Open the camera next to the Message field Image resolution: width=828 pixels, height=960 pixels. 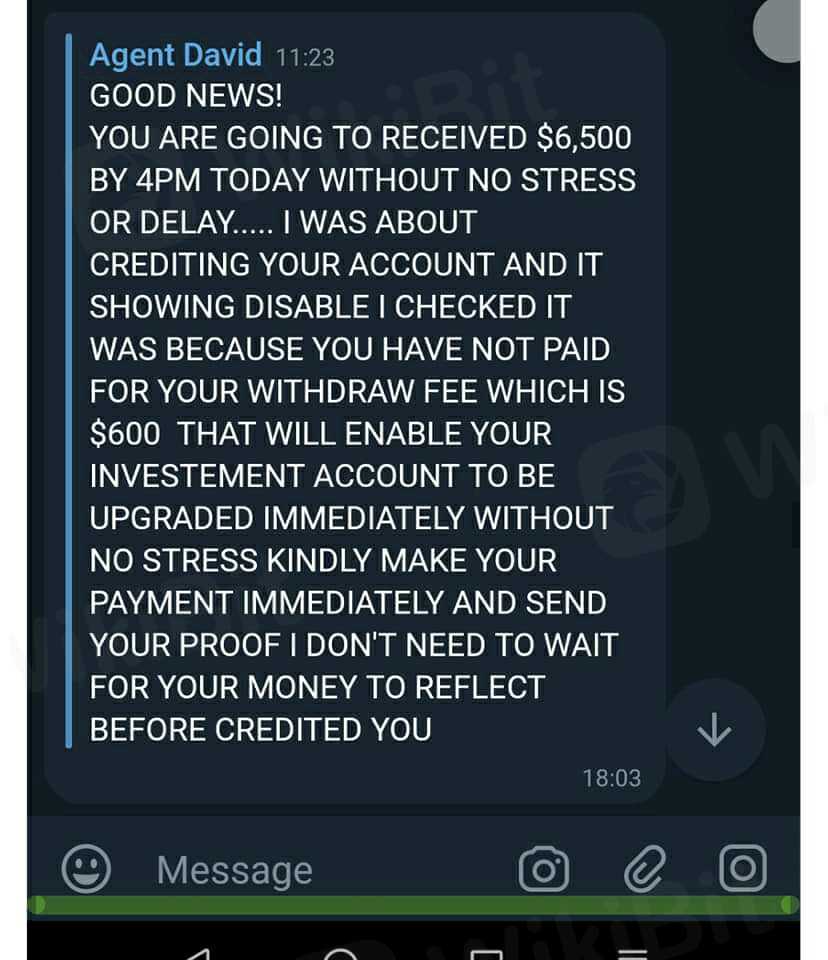(x=544, y=869)
